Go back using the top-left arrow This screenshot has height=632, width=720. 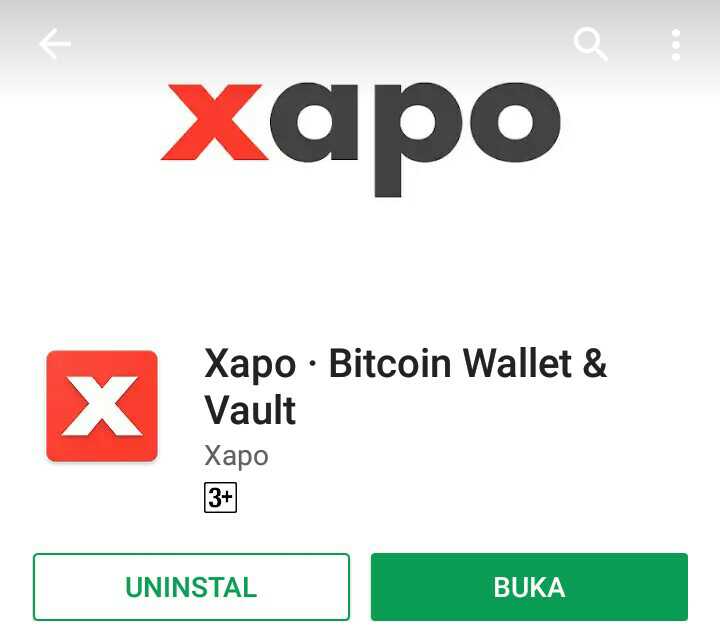pyautogui.click(x=55, y=44)
